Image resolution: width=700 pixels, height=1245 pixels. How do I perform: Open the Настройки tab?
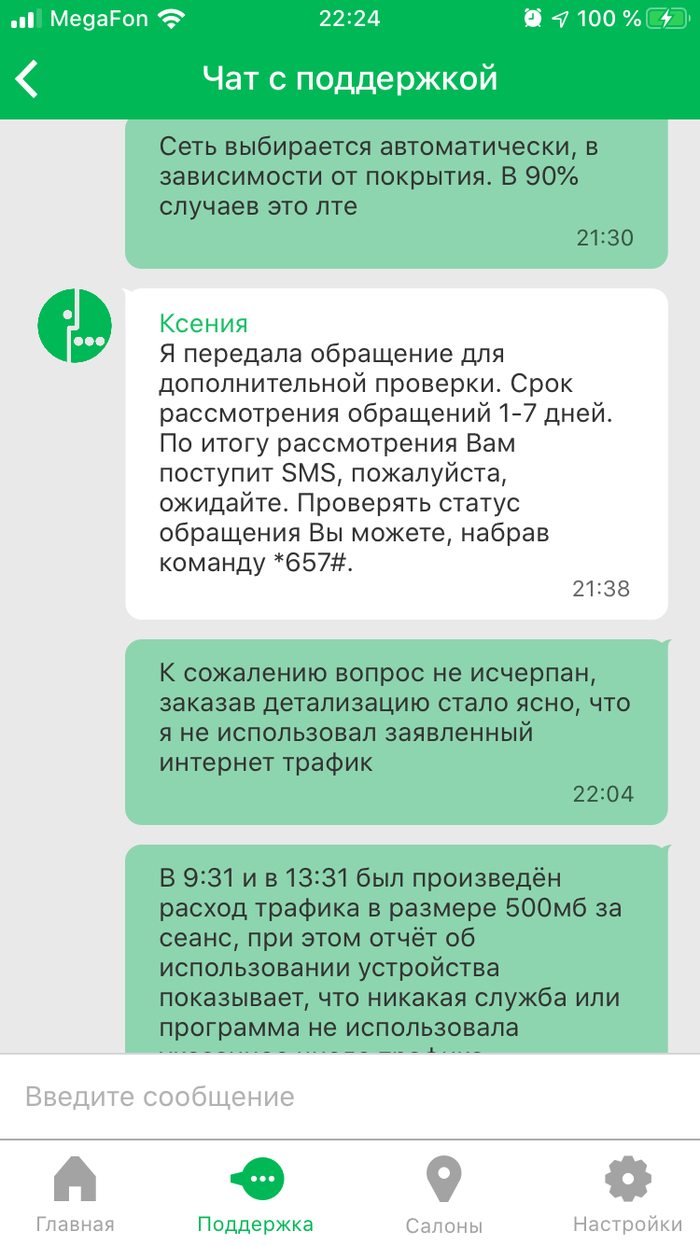(627, 1193)
